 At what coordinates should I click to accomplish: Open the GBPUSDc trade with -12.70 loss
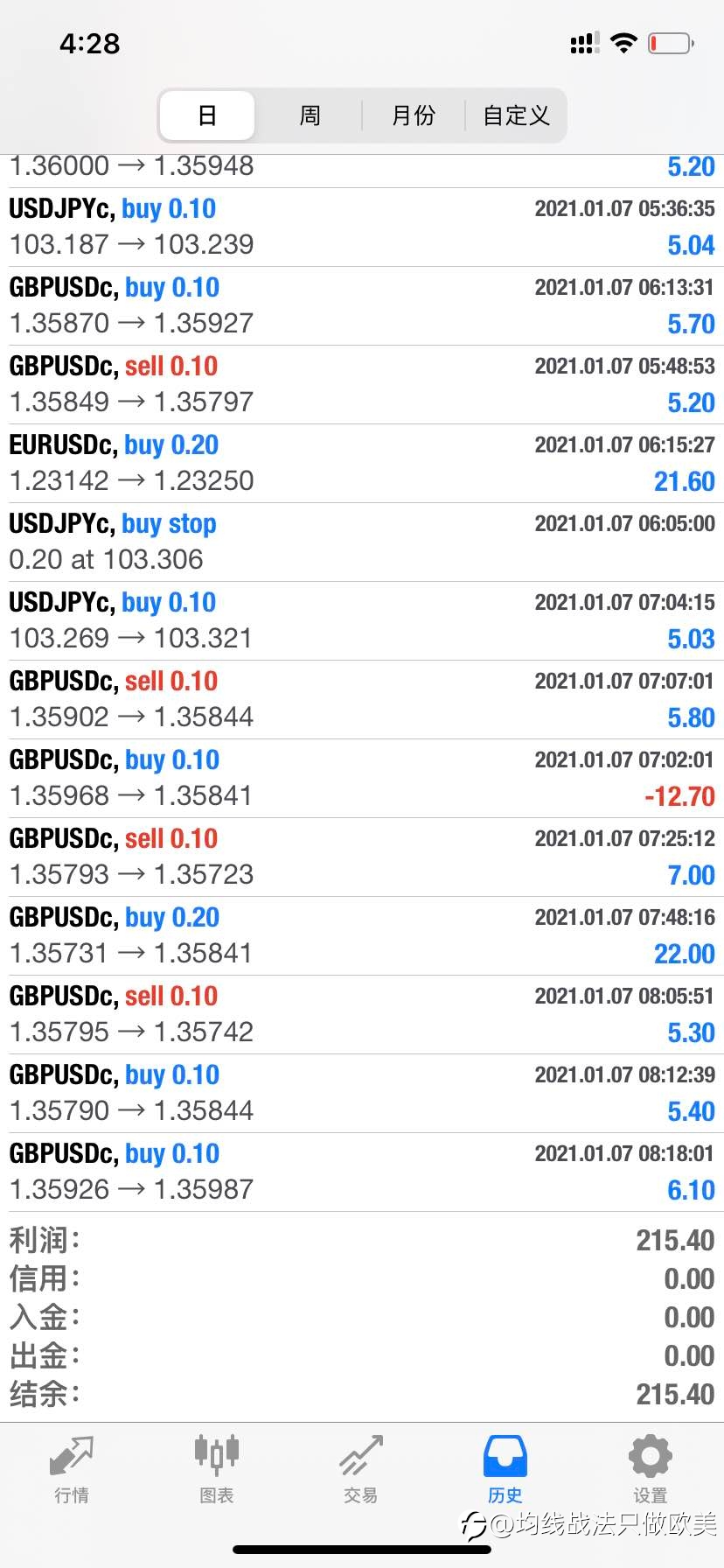click(x=362, y=779)
